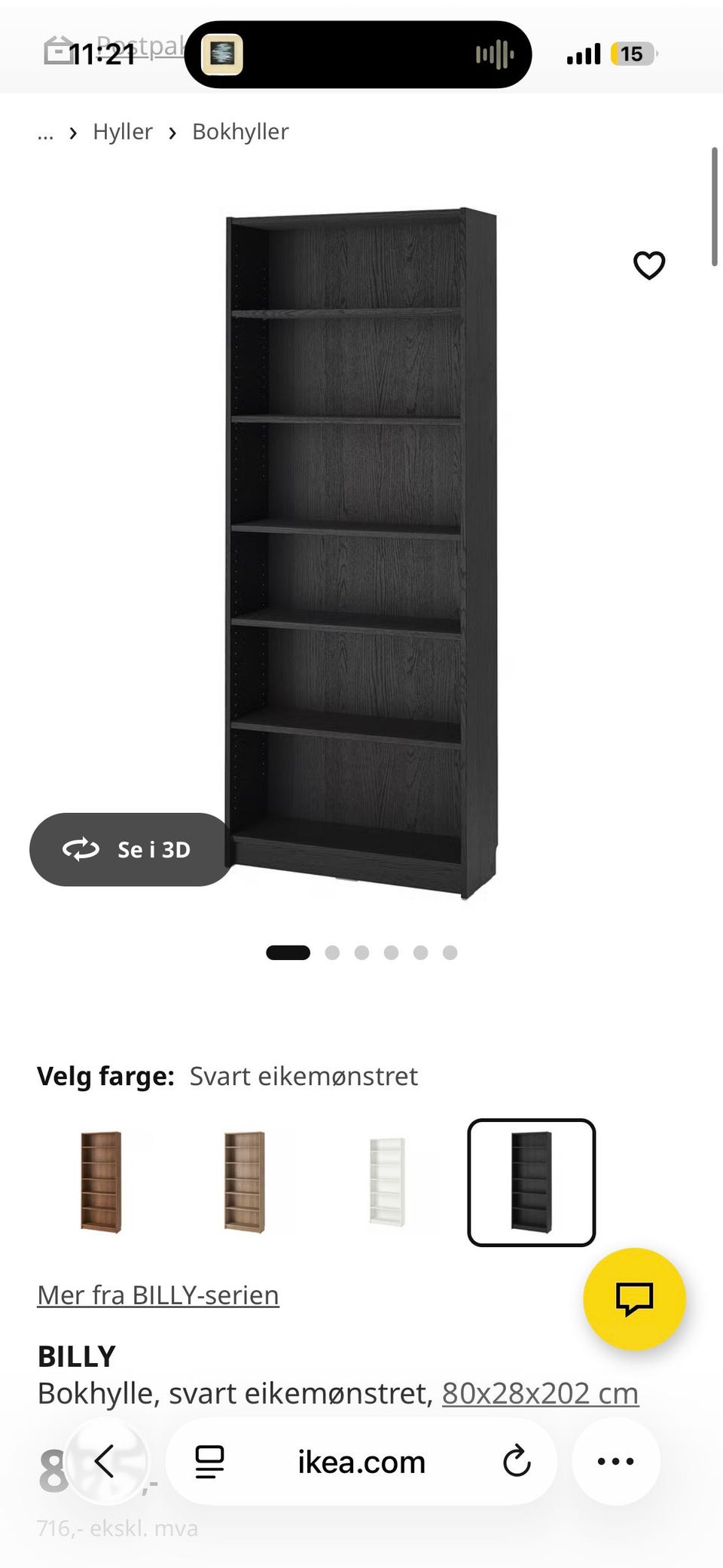Expand the collapsed breadcrumb ellipsis
This screenshot has height=1568, width=723.
[45, 133]
